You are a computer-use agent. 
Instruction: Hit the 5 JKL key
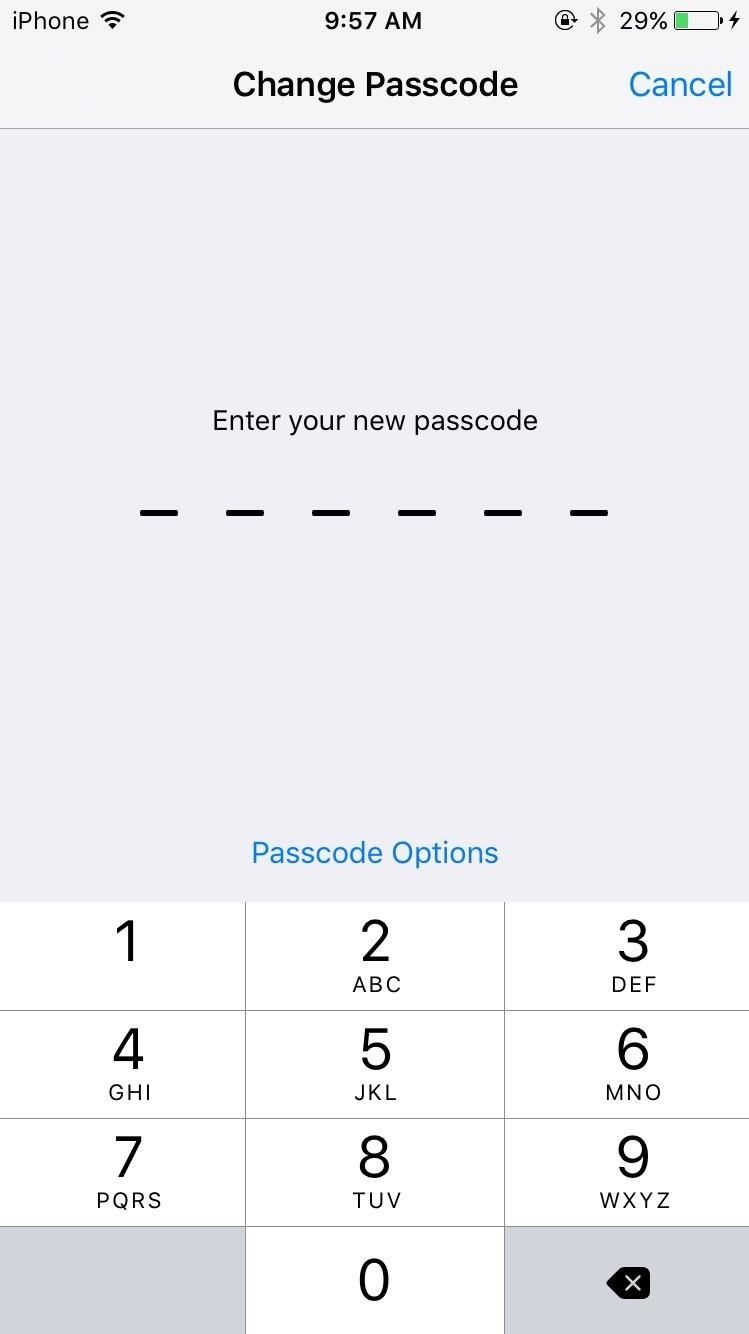(x=375, y=1064)
